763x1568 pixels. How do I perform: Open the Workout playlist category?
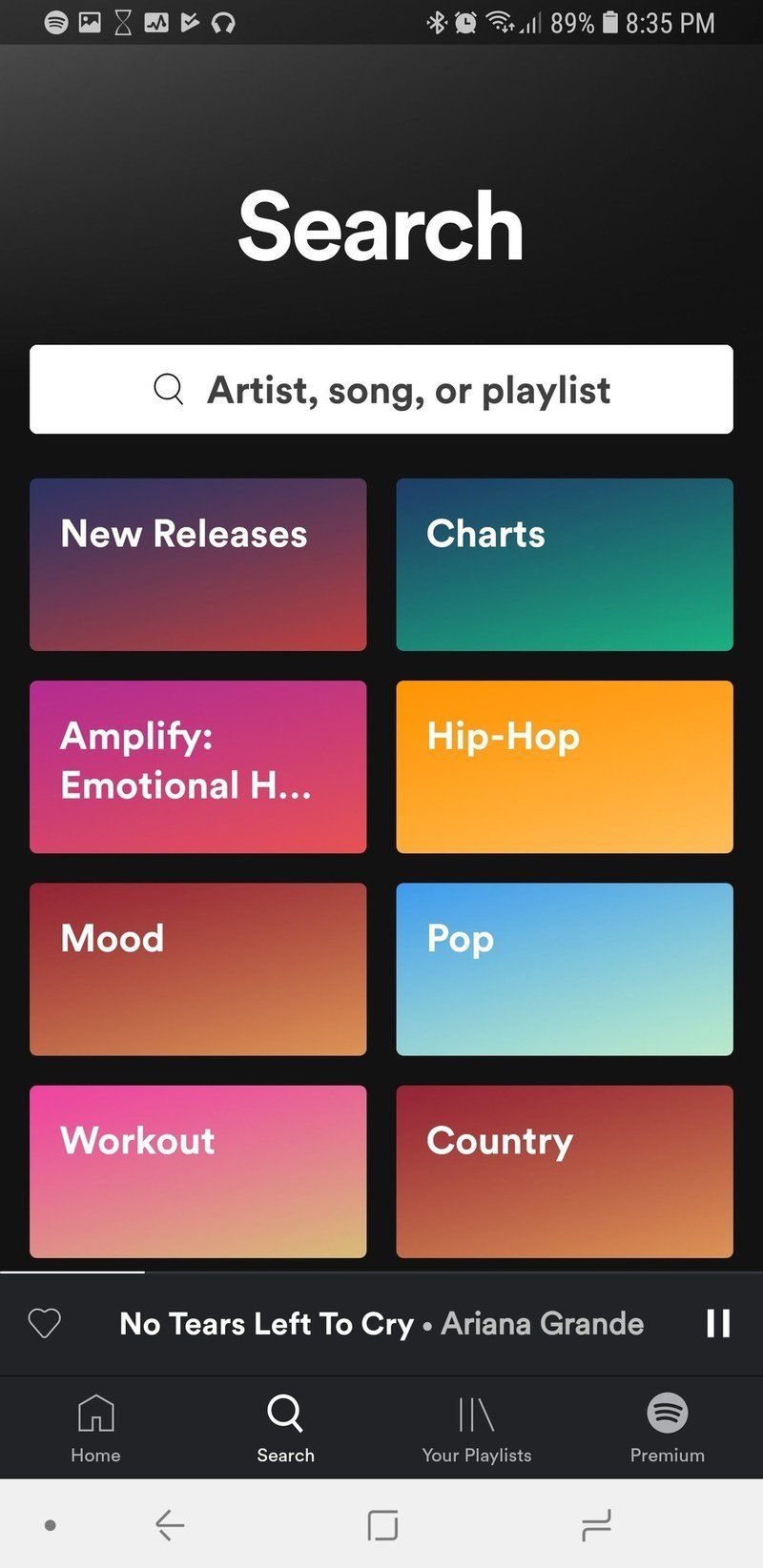pyautogui.click(x=197, y=1171)
